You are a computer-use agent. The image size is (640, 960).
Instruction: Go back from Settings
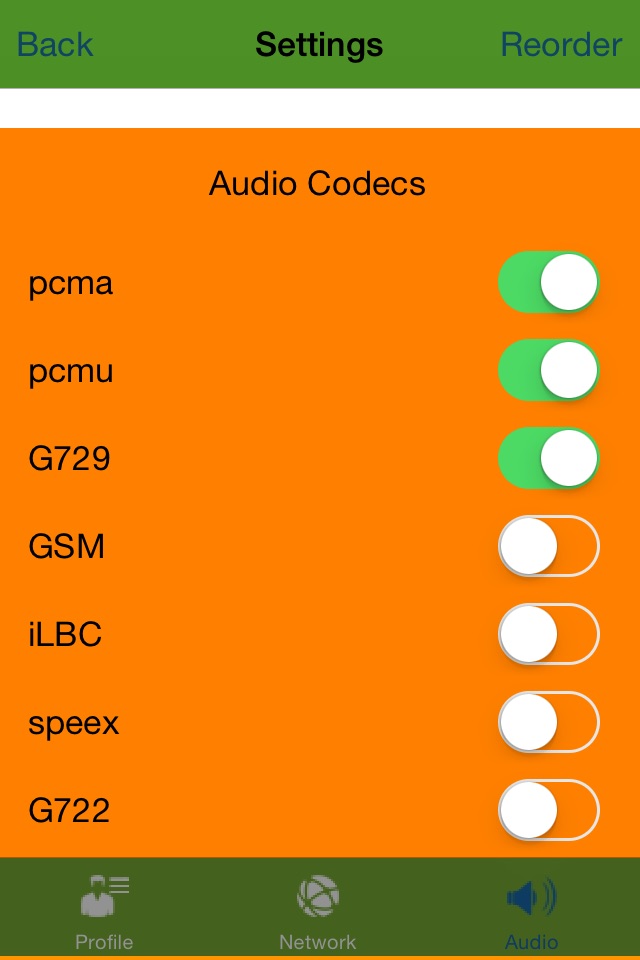[x=55, y=45]
